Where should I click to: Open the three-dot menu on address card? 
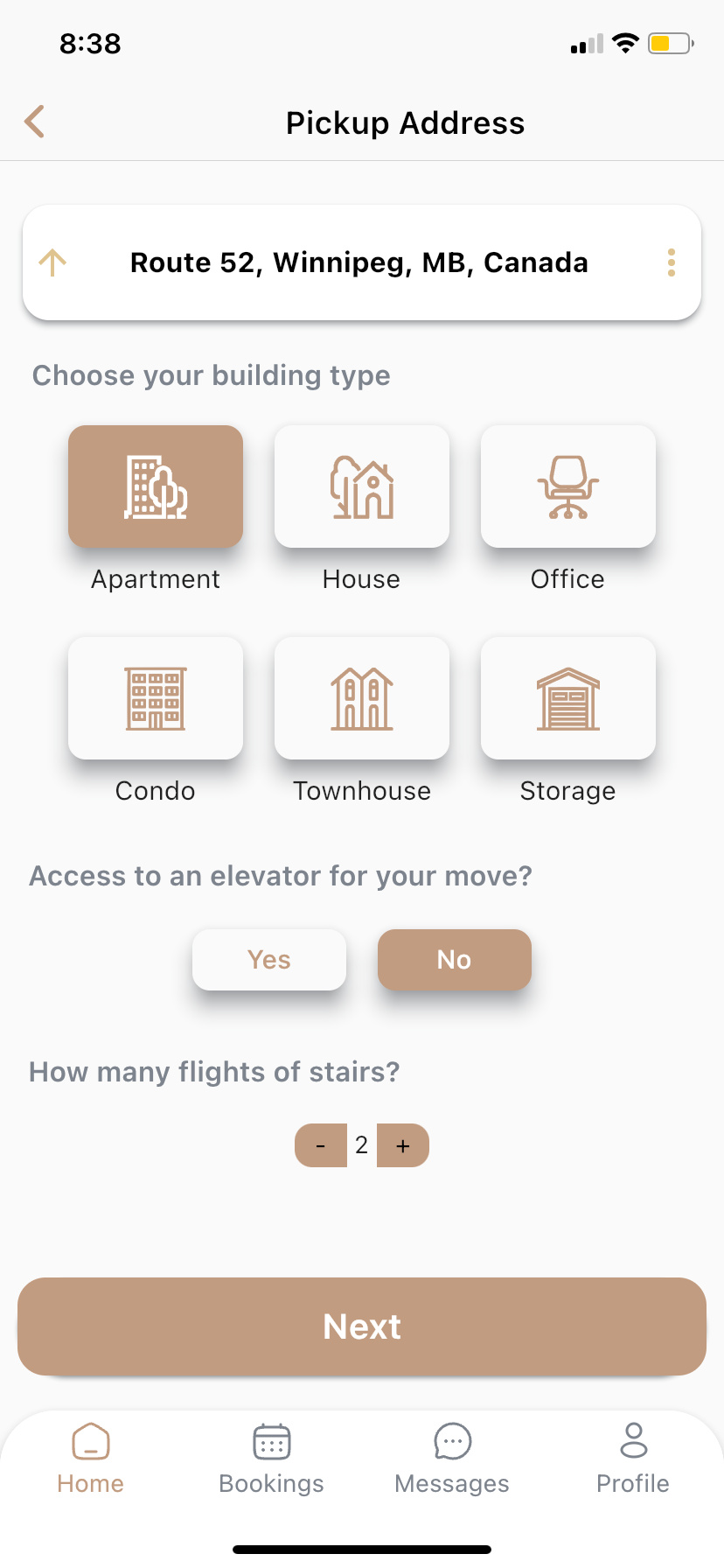(x=671, y=262)
